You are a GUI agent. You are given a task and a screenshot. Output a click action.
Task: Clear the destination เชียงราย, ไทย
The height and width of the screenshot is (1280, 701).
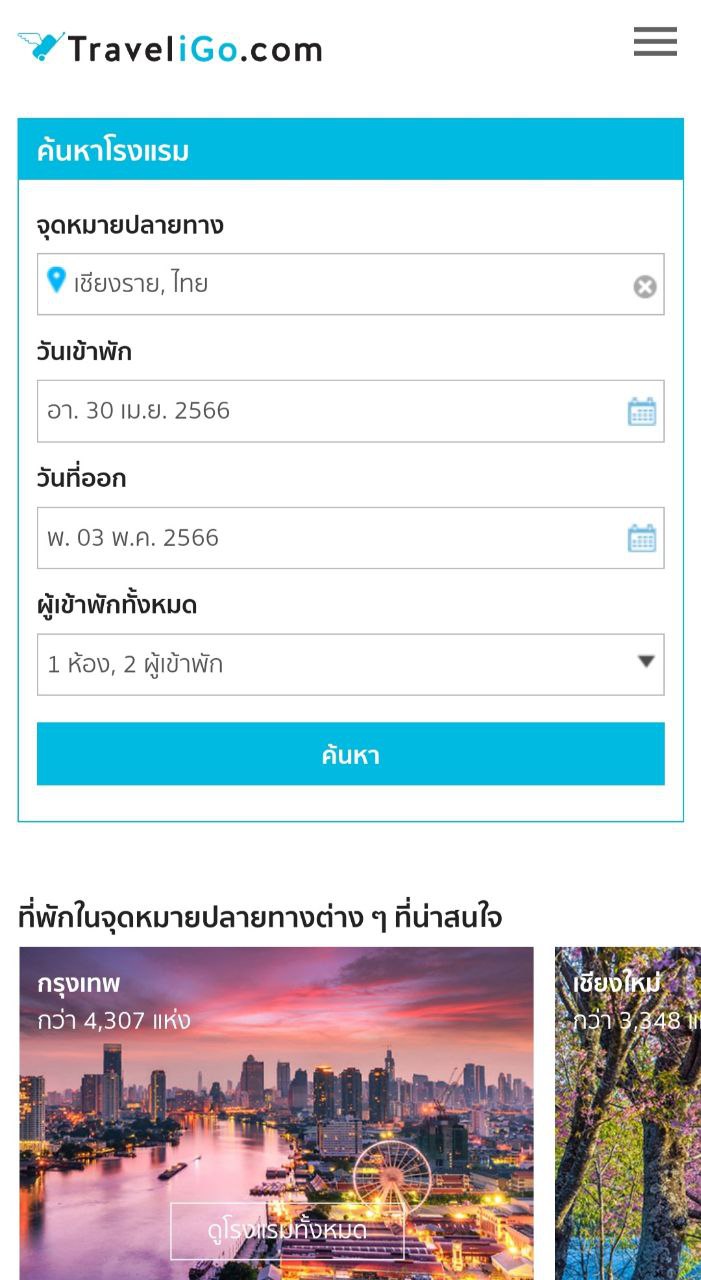[645, 287]
